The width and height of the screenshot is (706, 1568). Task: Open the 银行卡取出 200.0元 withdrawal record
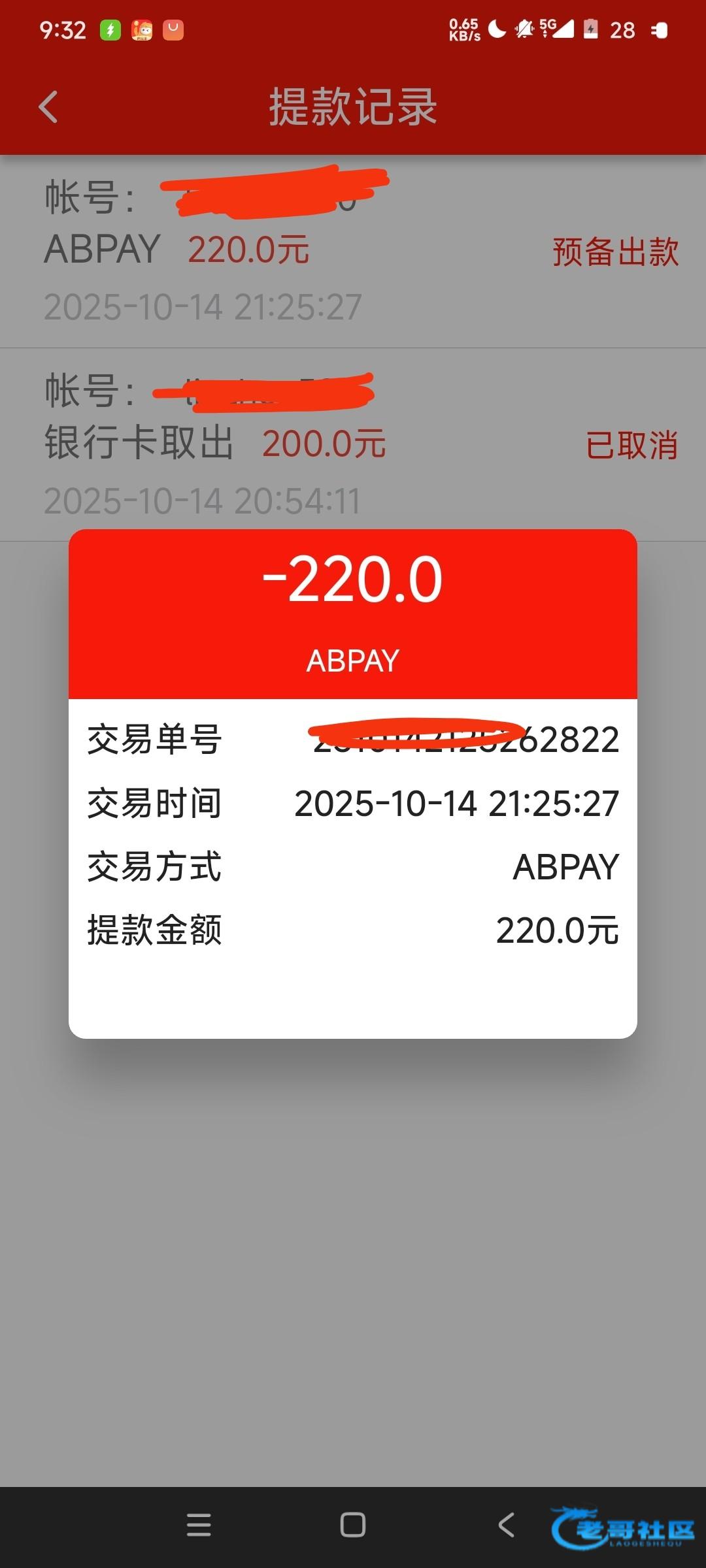click(x=353, y=445)
